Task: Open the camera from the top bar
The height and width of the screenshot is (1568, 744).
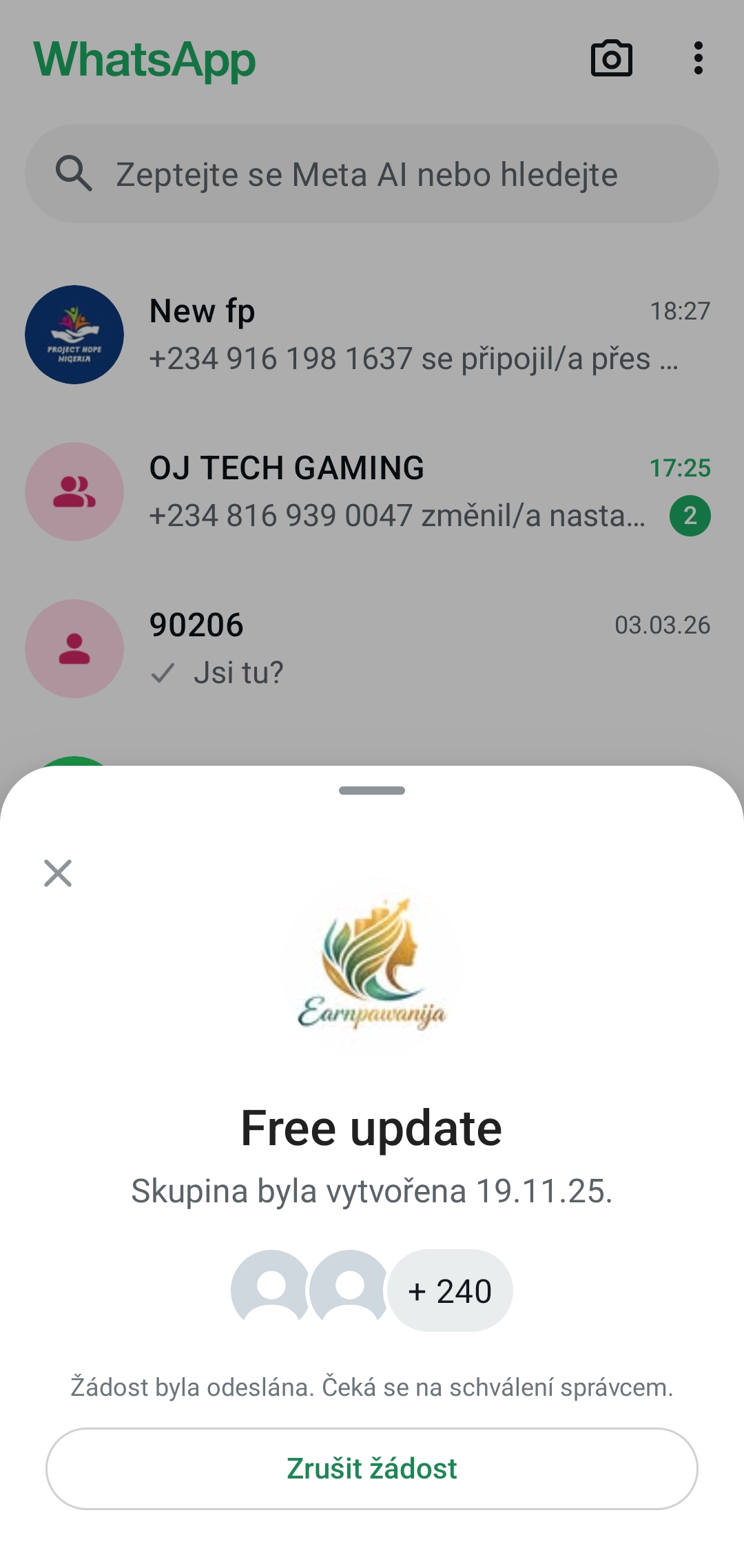Action: pos(612,59)
